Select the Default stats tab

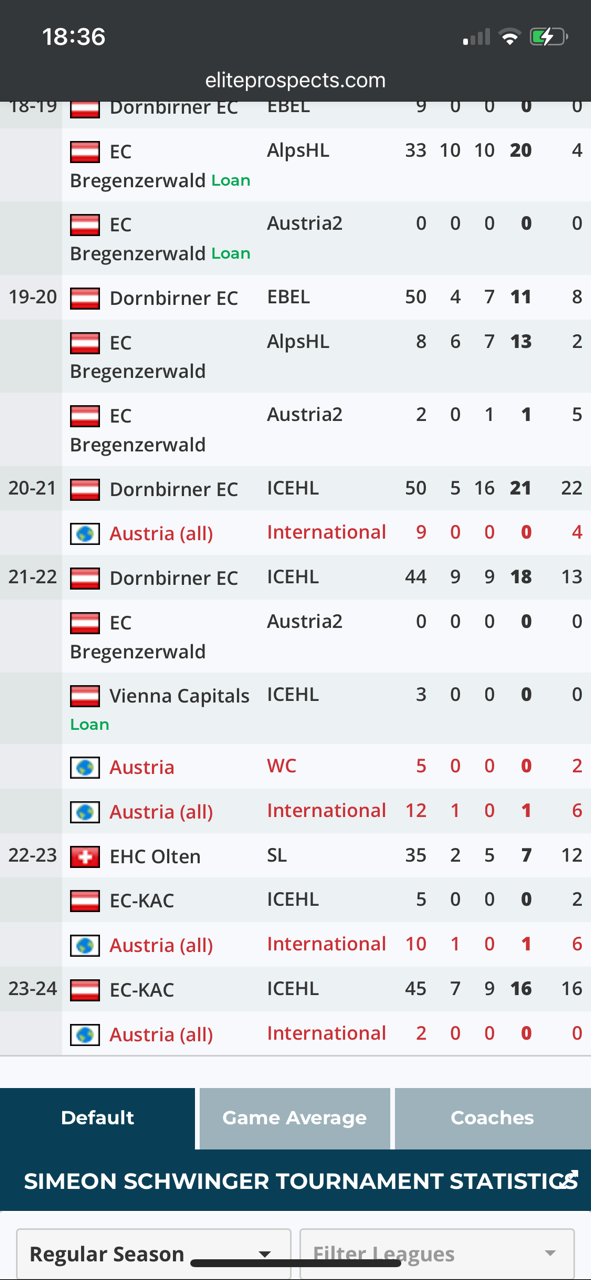(x=97, y=1118)
